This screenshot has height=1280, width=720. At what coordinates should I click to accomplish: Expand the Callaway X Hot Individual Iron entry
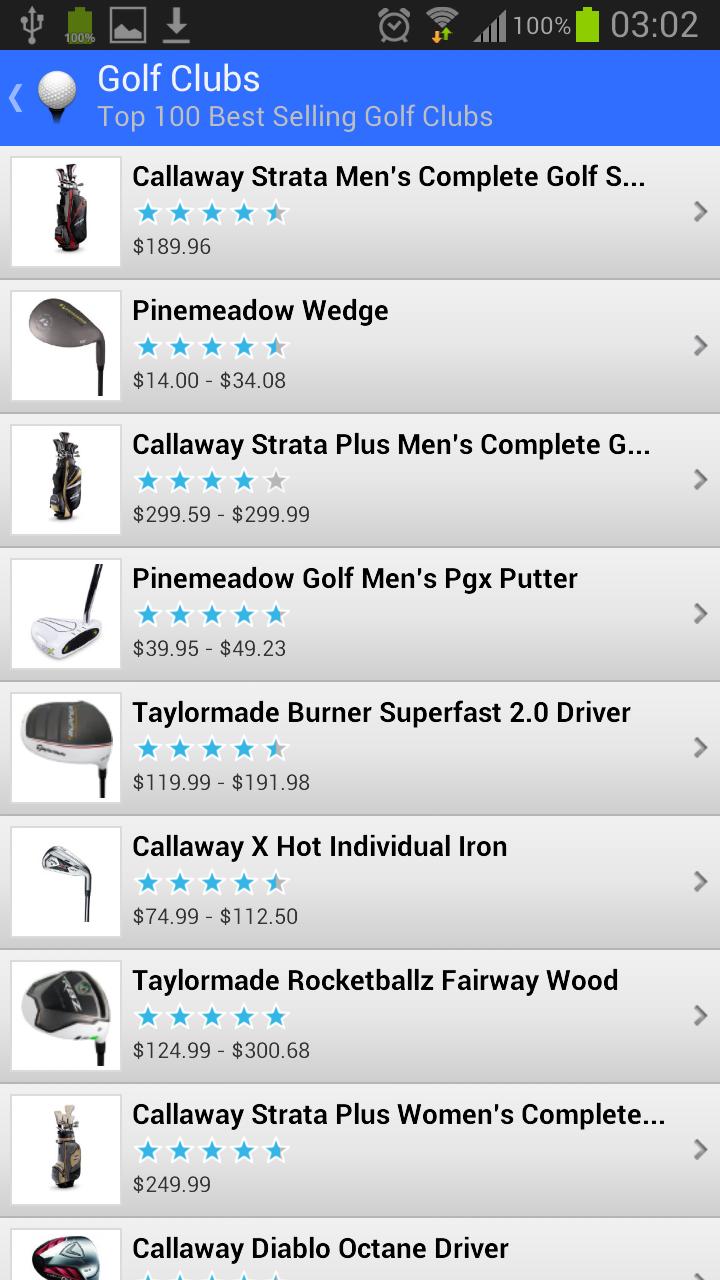(360, 880)
